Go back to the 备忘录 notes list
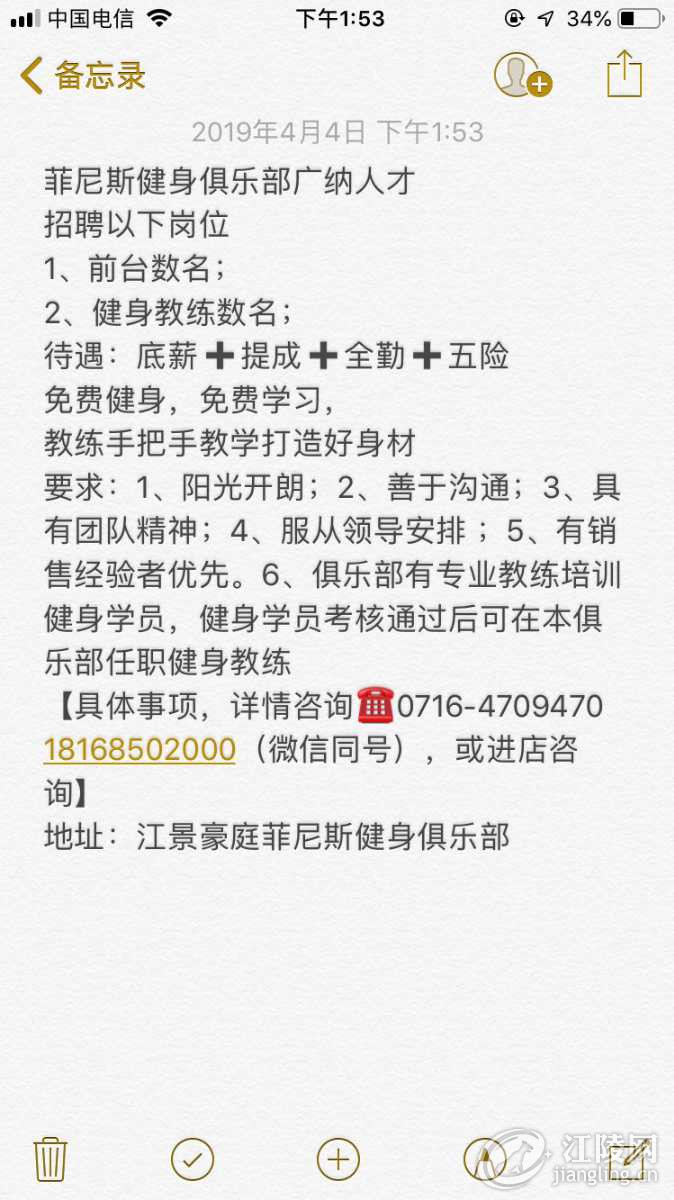This screenshot has height=1200, width=674. pos(84,76)
